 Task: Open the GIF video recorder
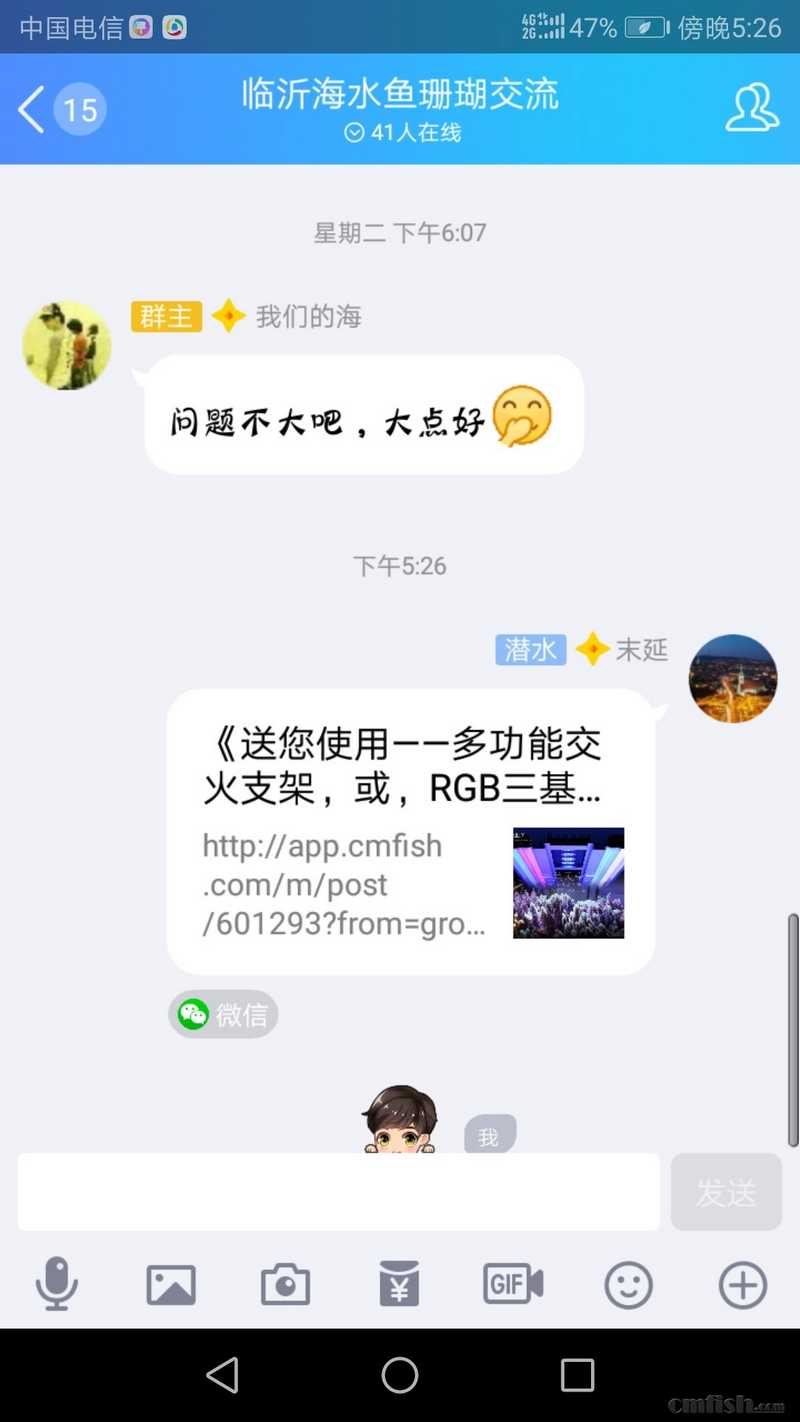coord(513,1284)
